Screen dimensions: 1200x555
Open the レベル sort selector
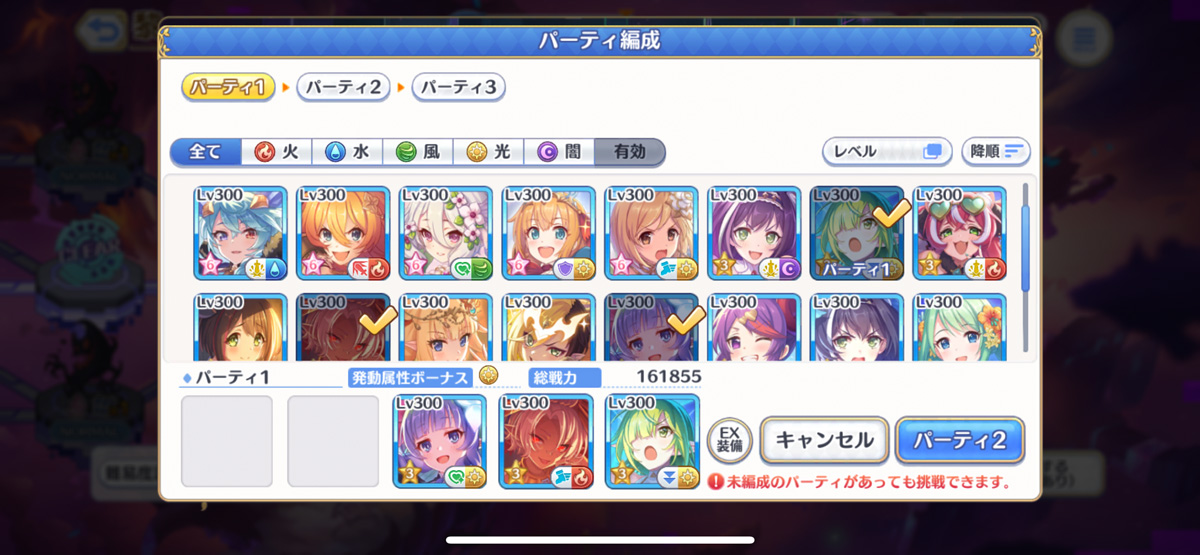tap(886, 152)
